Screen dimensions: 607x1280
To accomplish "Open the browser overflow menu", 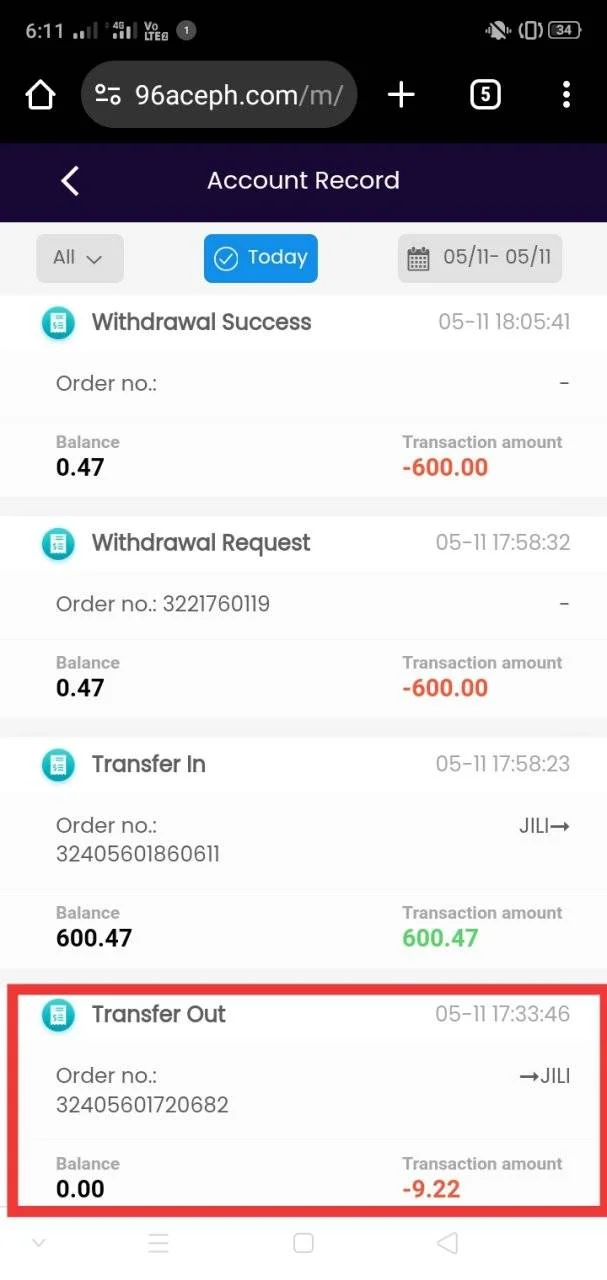I will (566, 95).
